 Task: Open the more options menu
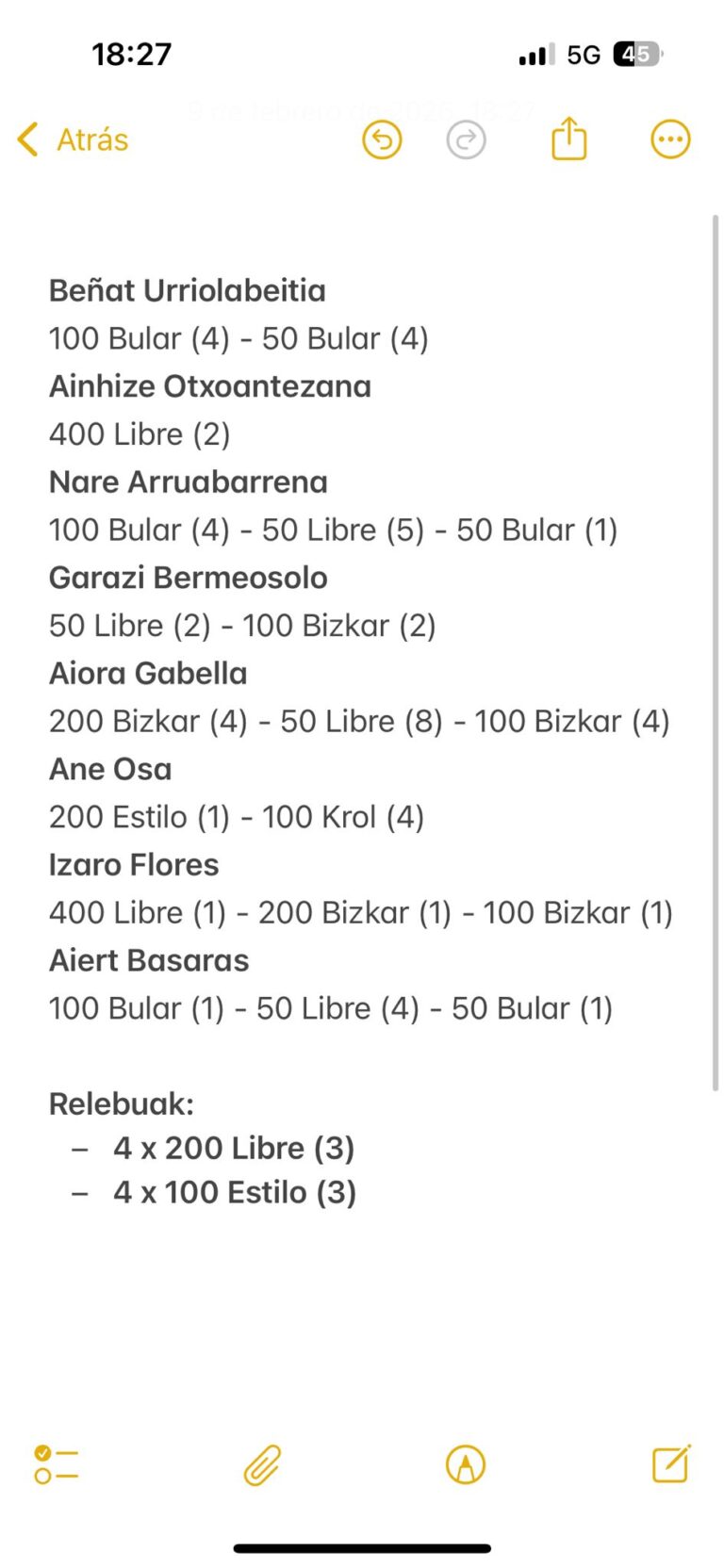670,139
